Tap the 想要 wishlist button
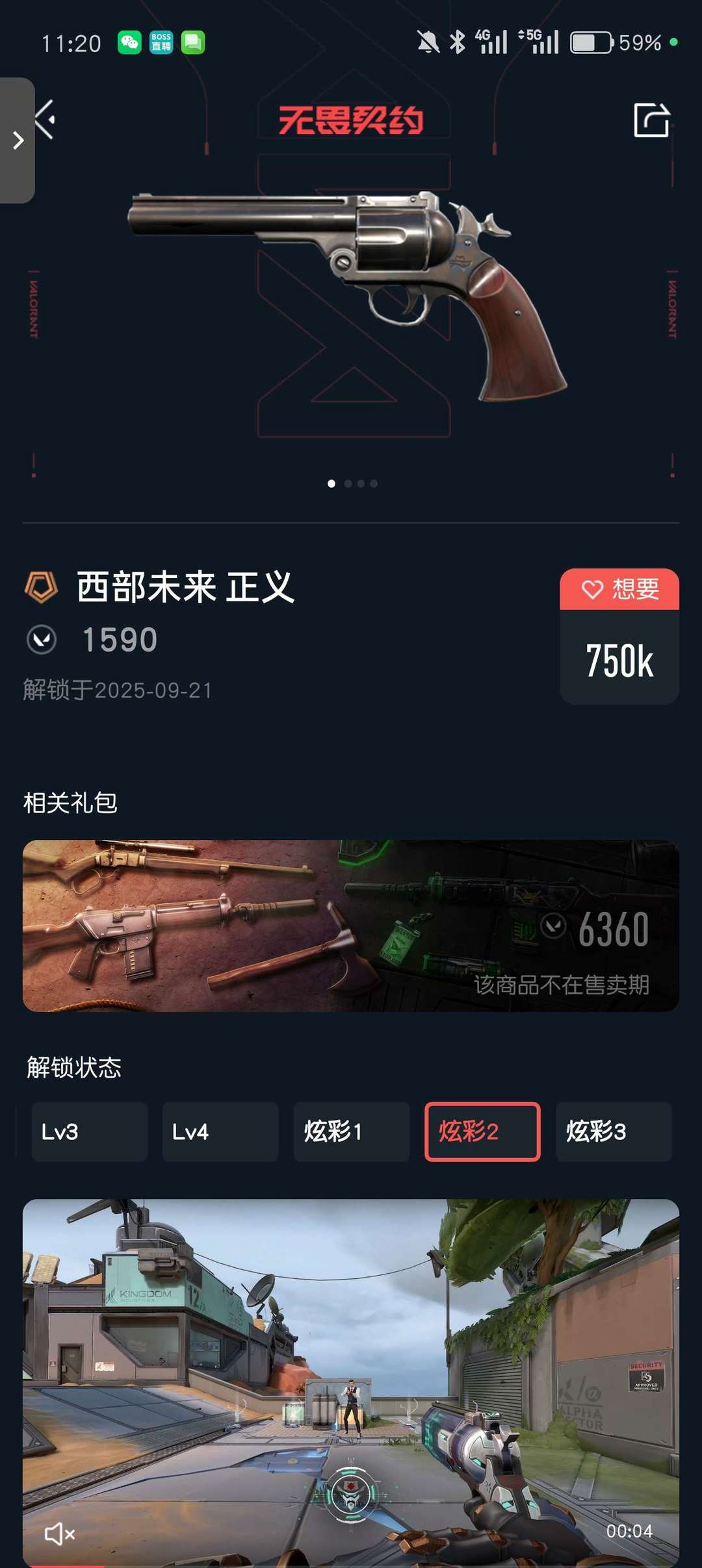The image size is (702, 1568). click(619, 589)
